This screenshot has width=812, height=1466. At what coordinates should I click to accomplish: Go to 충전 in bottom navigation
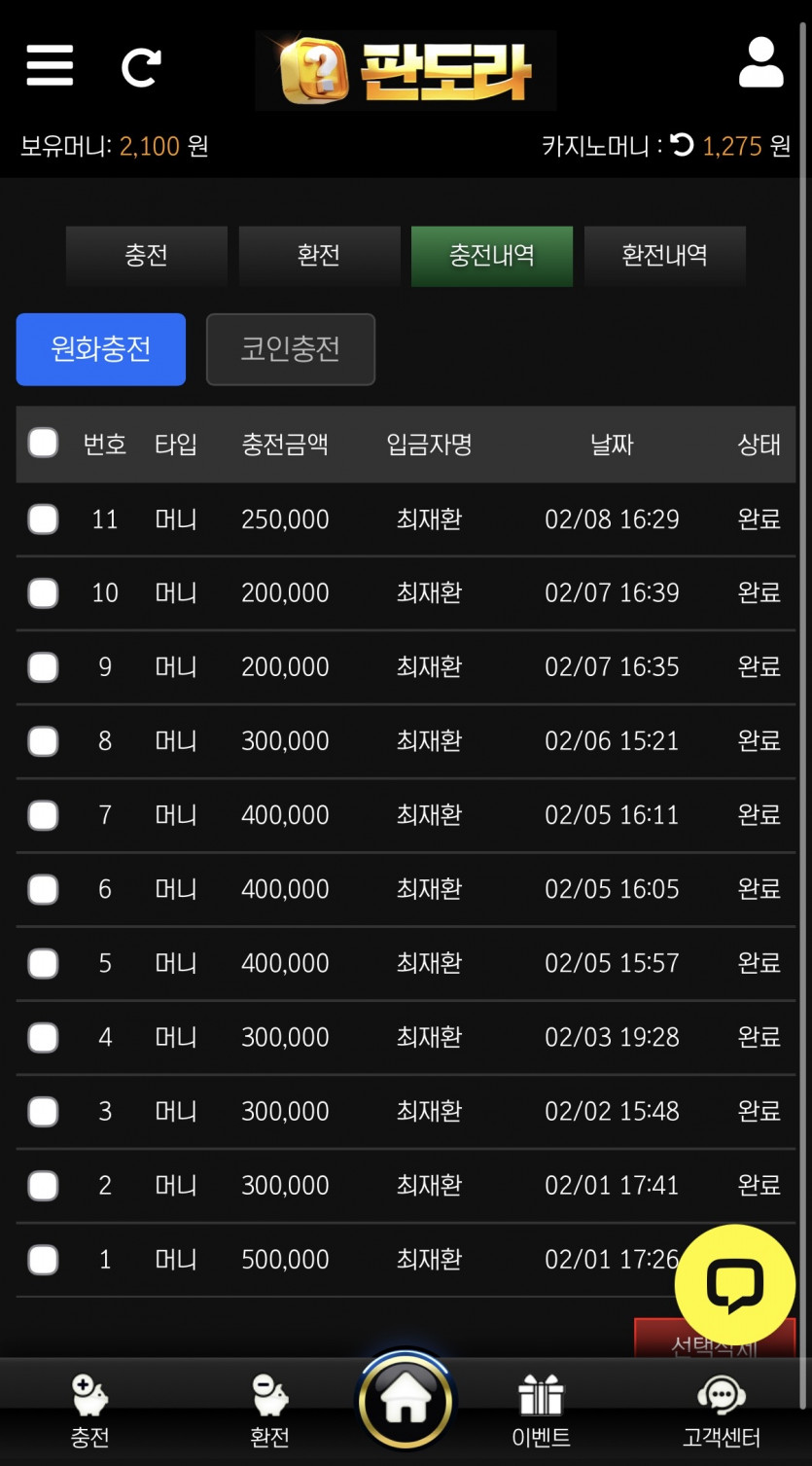[x=89, y=1411]
